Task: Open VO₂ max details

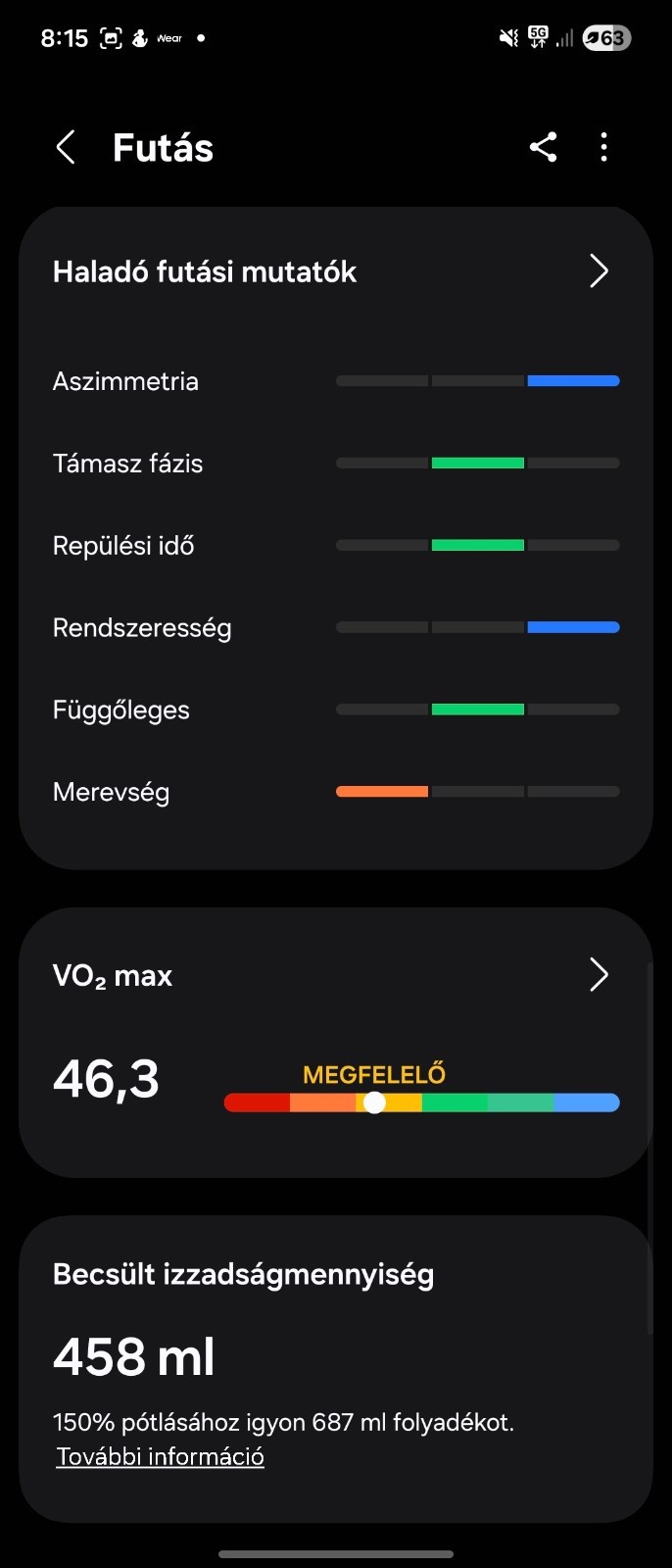Action: click(599, 975)
